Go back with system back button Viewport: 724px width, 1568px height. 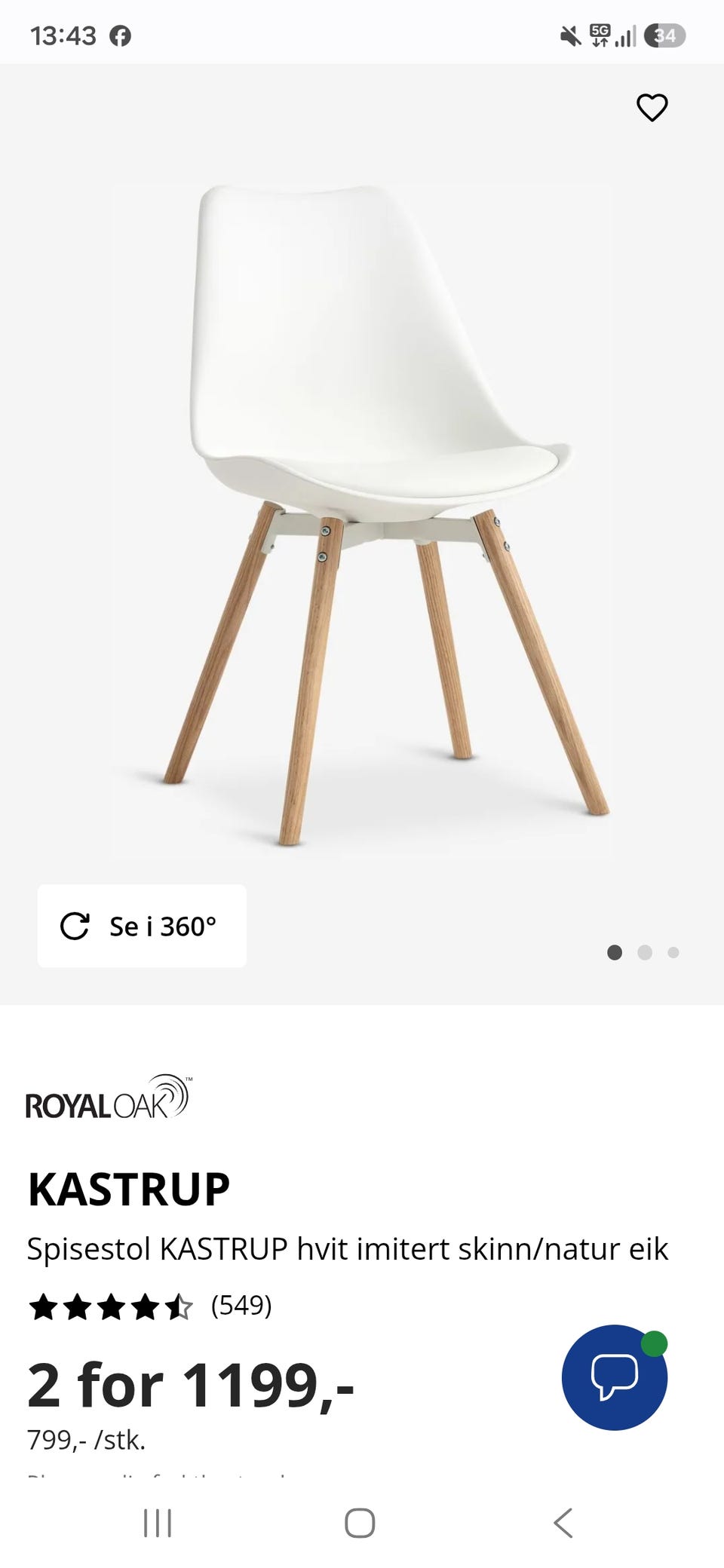(563, 1523)
